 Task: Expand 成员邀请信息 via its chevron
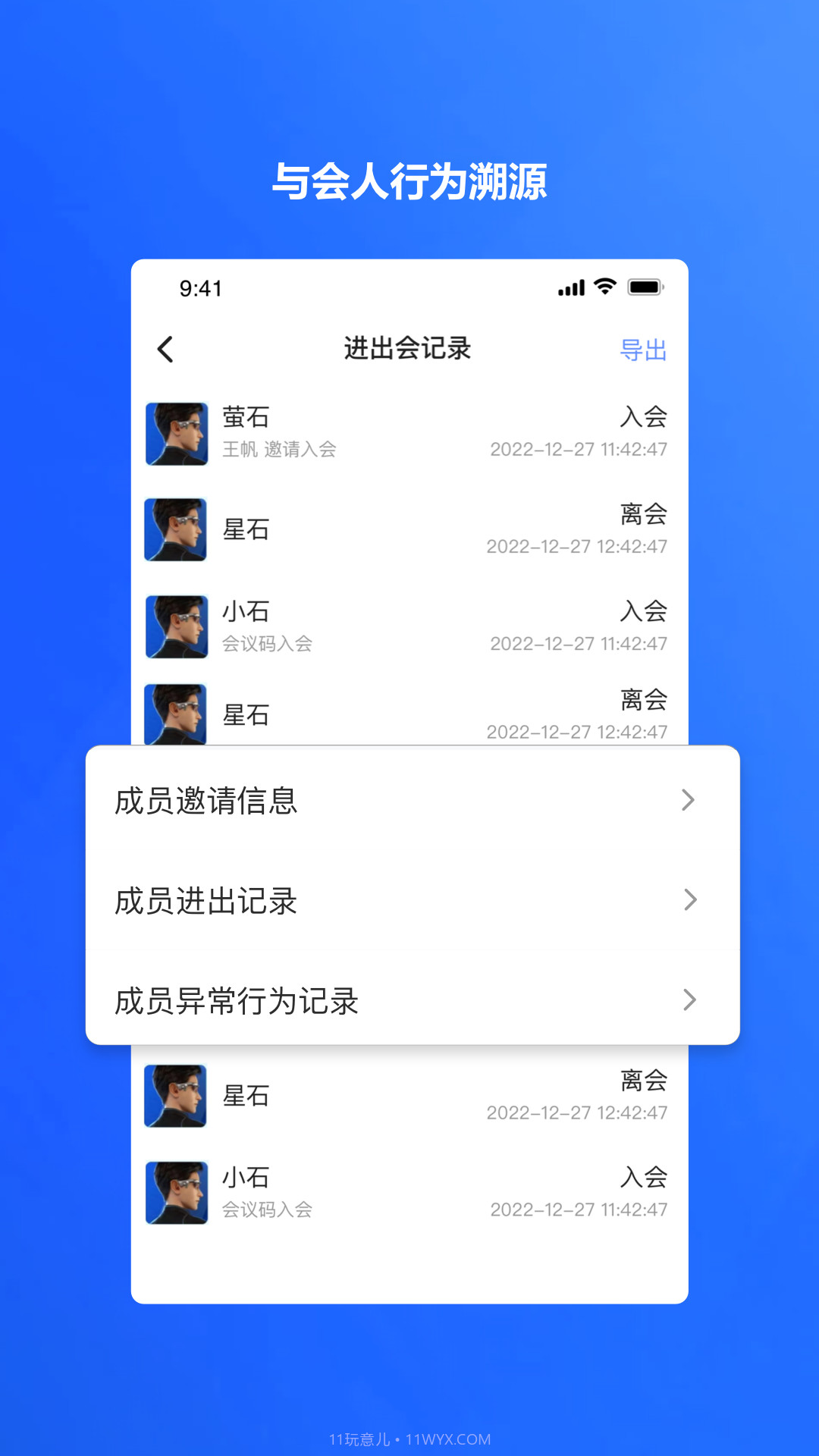pyautogui.click(x=689, y=800)
